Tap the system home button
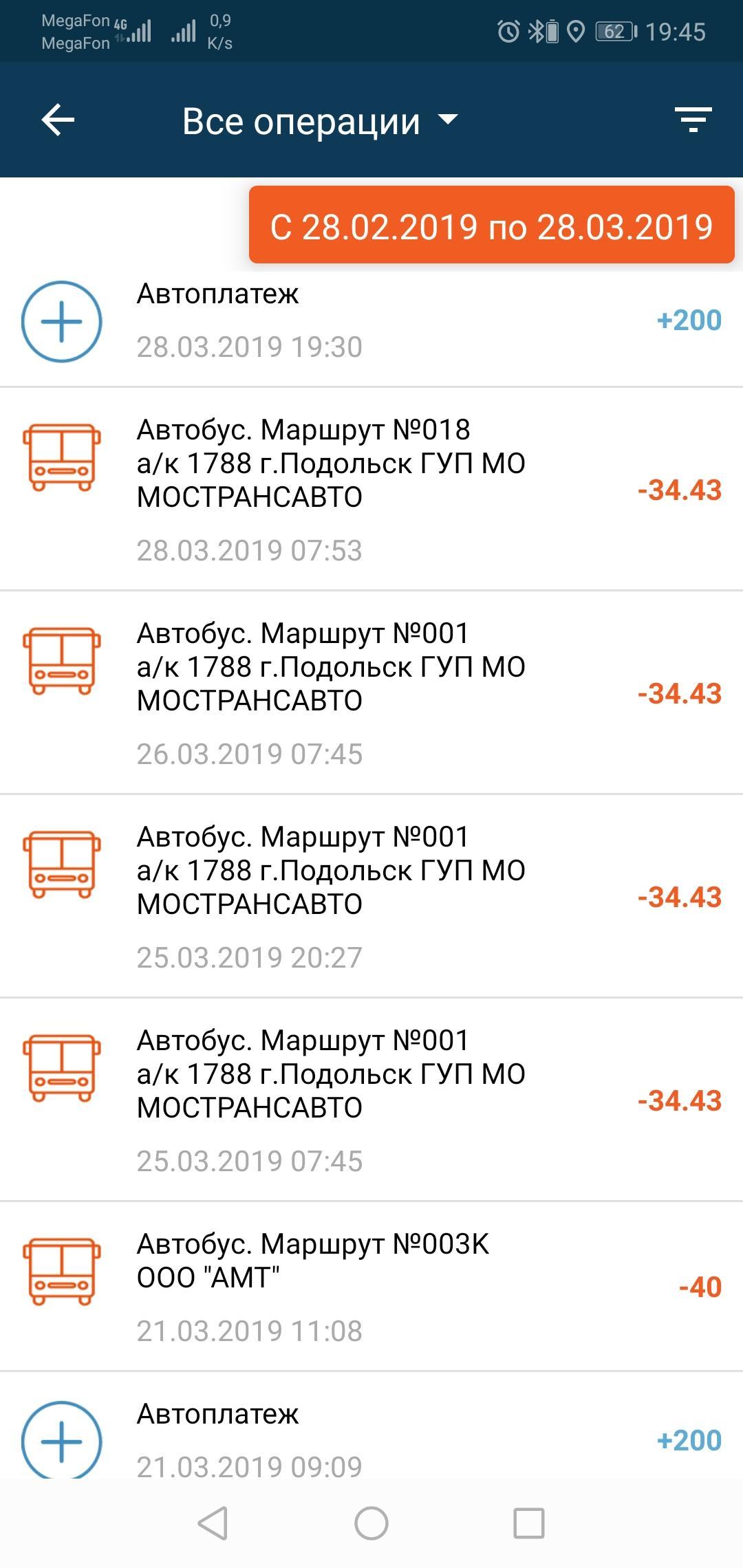The width and height of the screenshot is (743, 1568). pos(371,1523)
